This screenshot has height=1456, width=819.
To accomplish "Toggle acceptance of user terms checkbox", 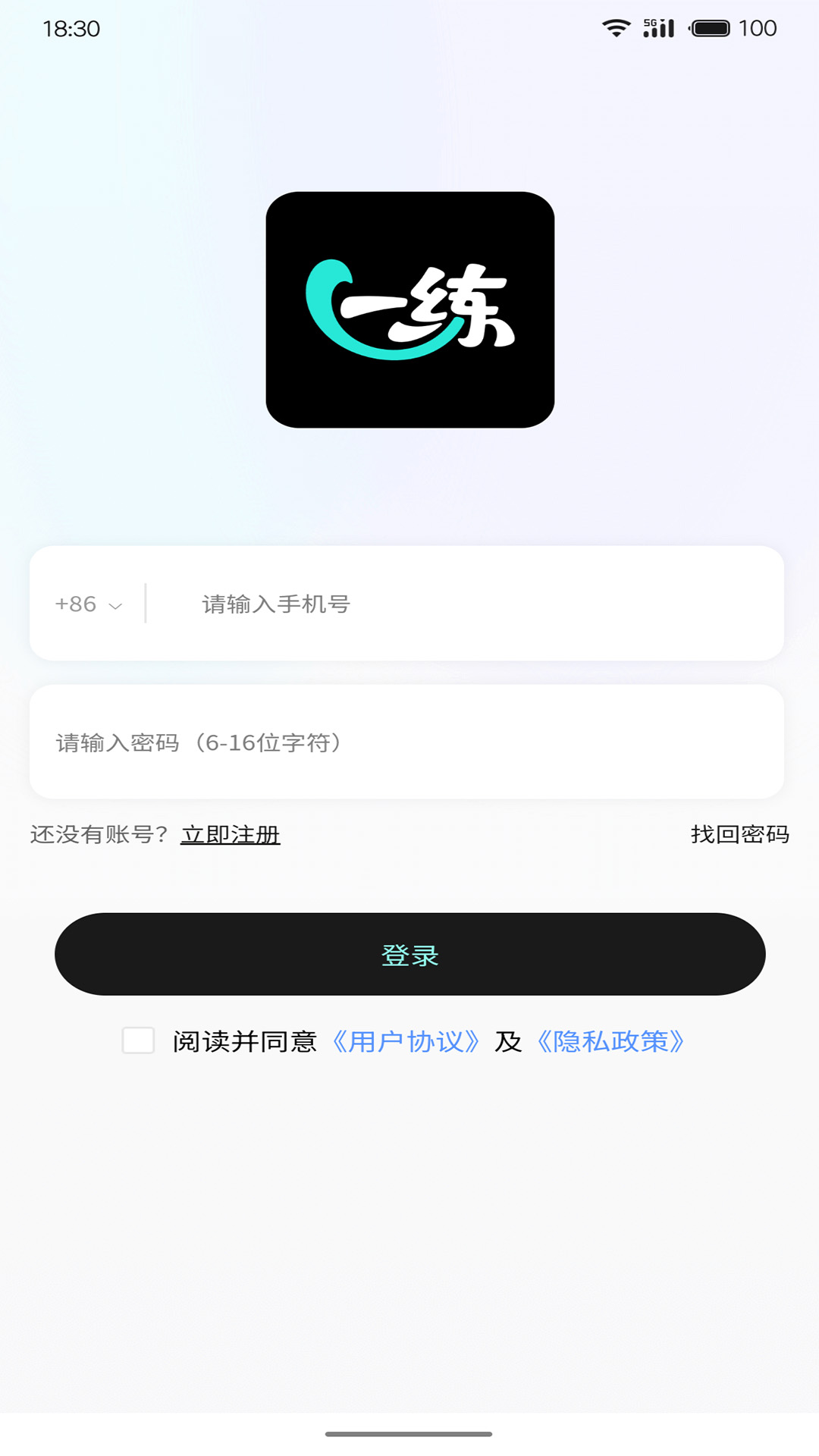I will tap(139, 1042).
